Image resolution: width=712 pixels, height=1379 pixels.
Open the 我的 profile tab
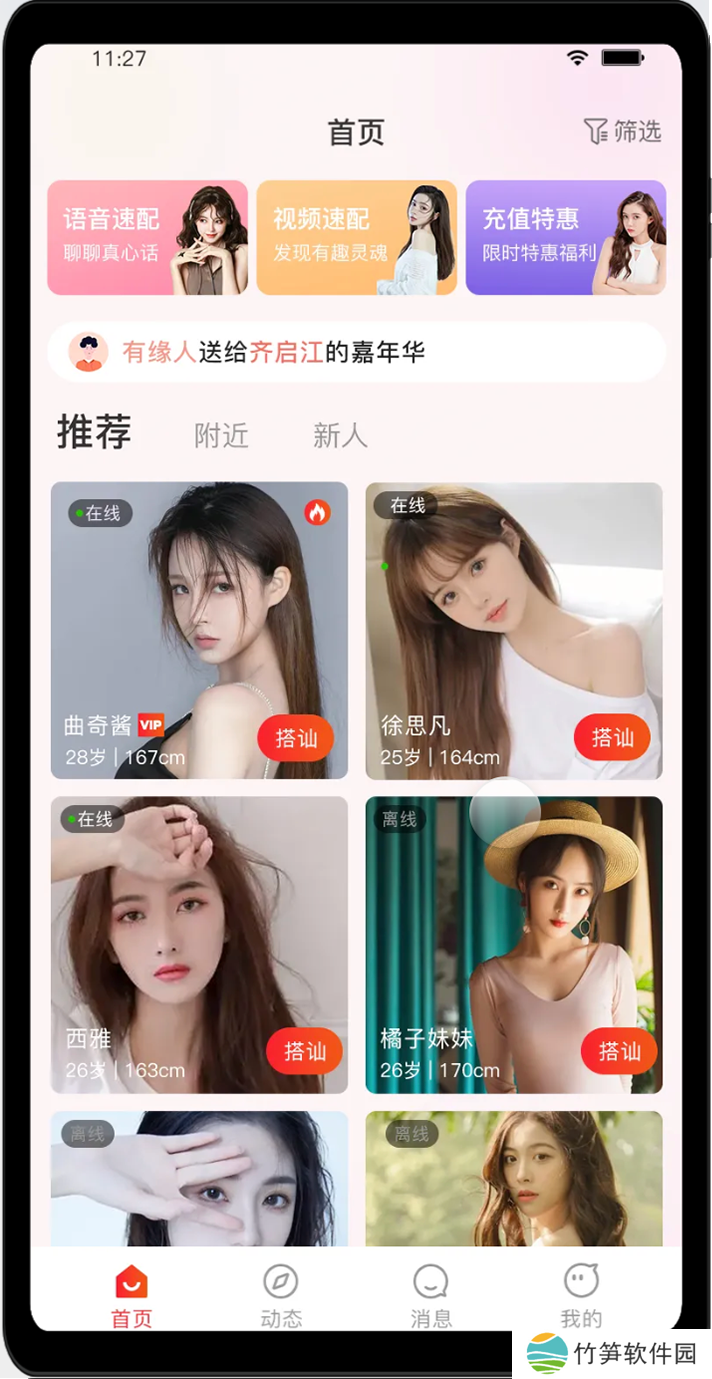[x=581, y=1296]
